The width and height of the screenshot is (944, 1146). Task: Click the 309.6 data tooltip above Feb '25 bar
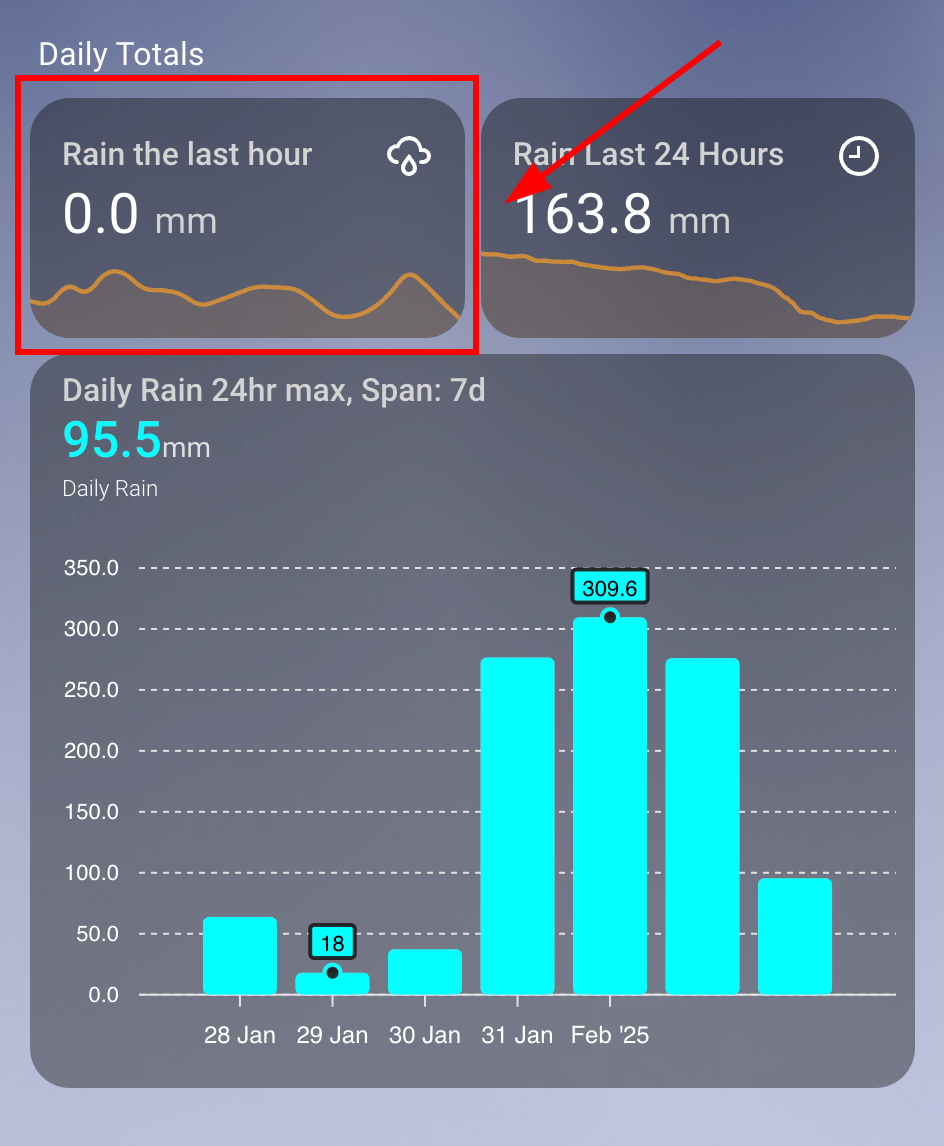(x=610, y=587)
